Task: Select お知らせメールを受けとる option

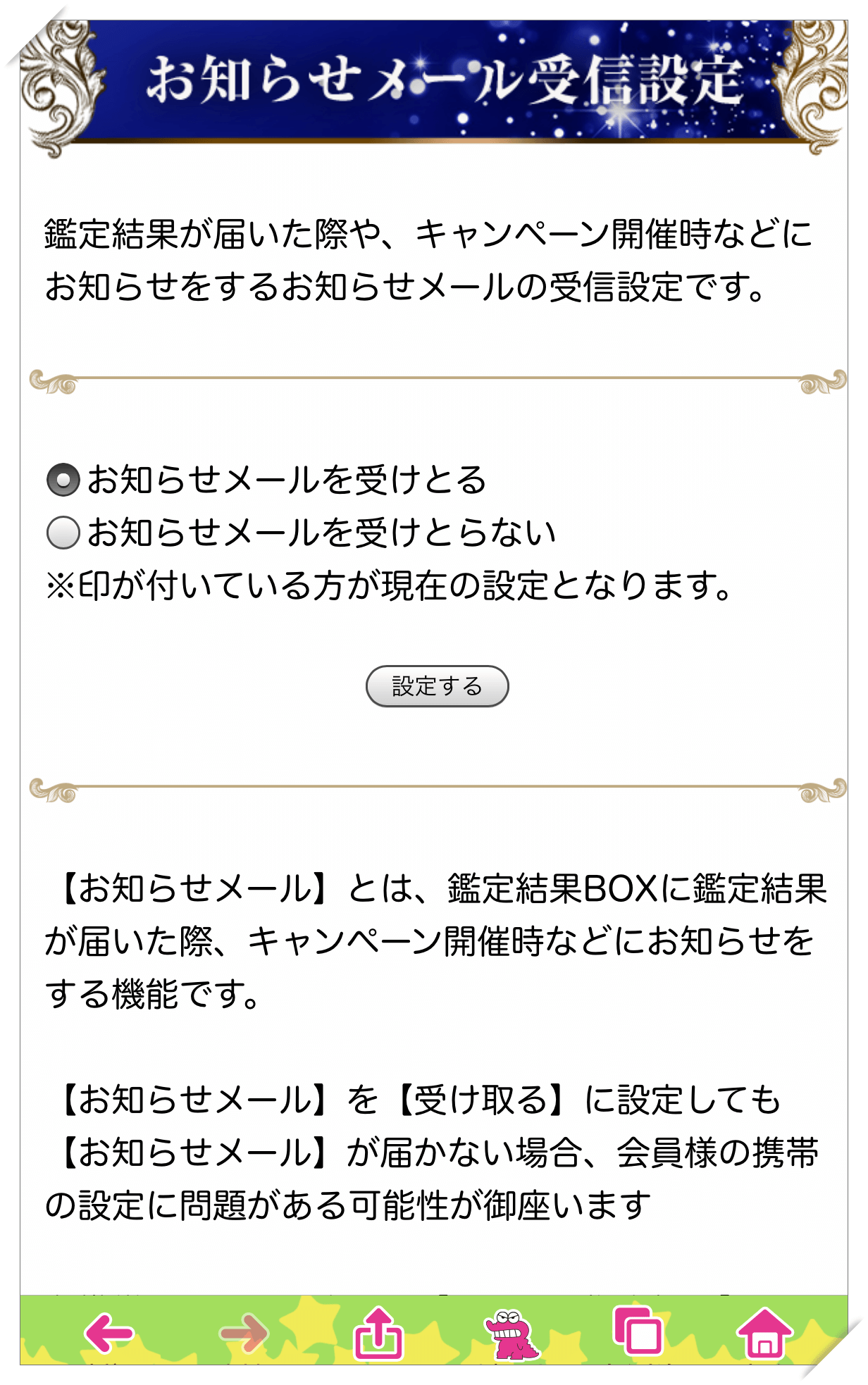Action: click(63, 480)
